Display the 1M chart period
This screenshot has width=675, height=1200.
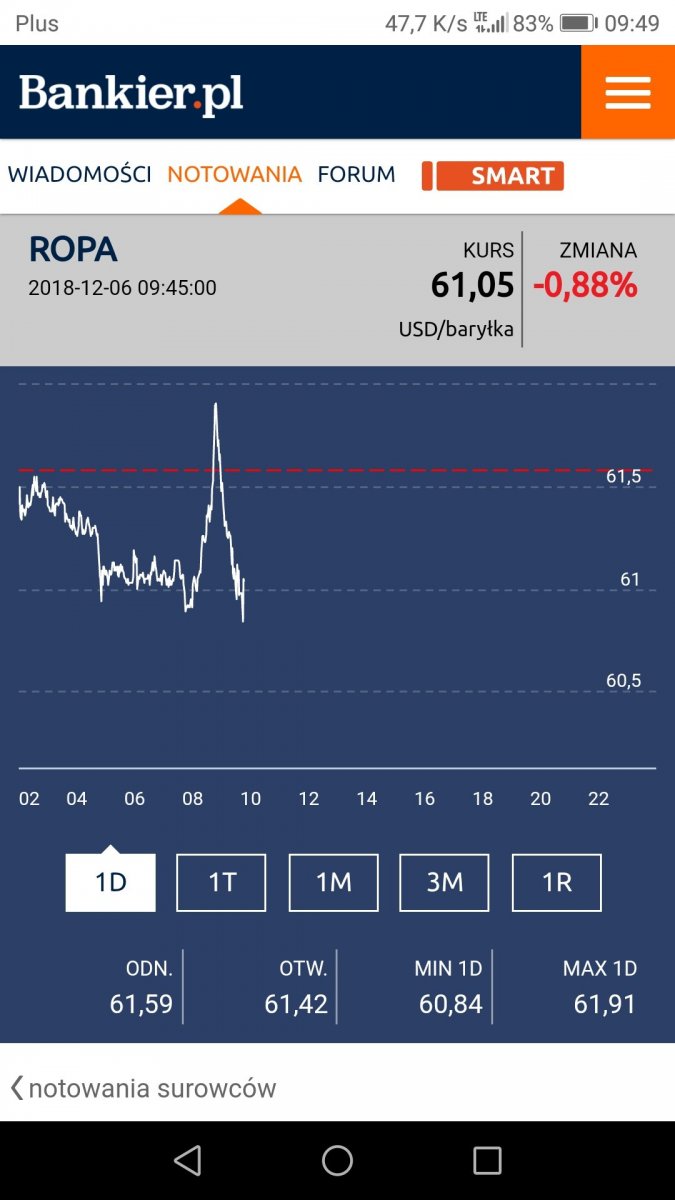(334, 882)
